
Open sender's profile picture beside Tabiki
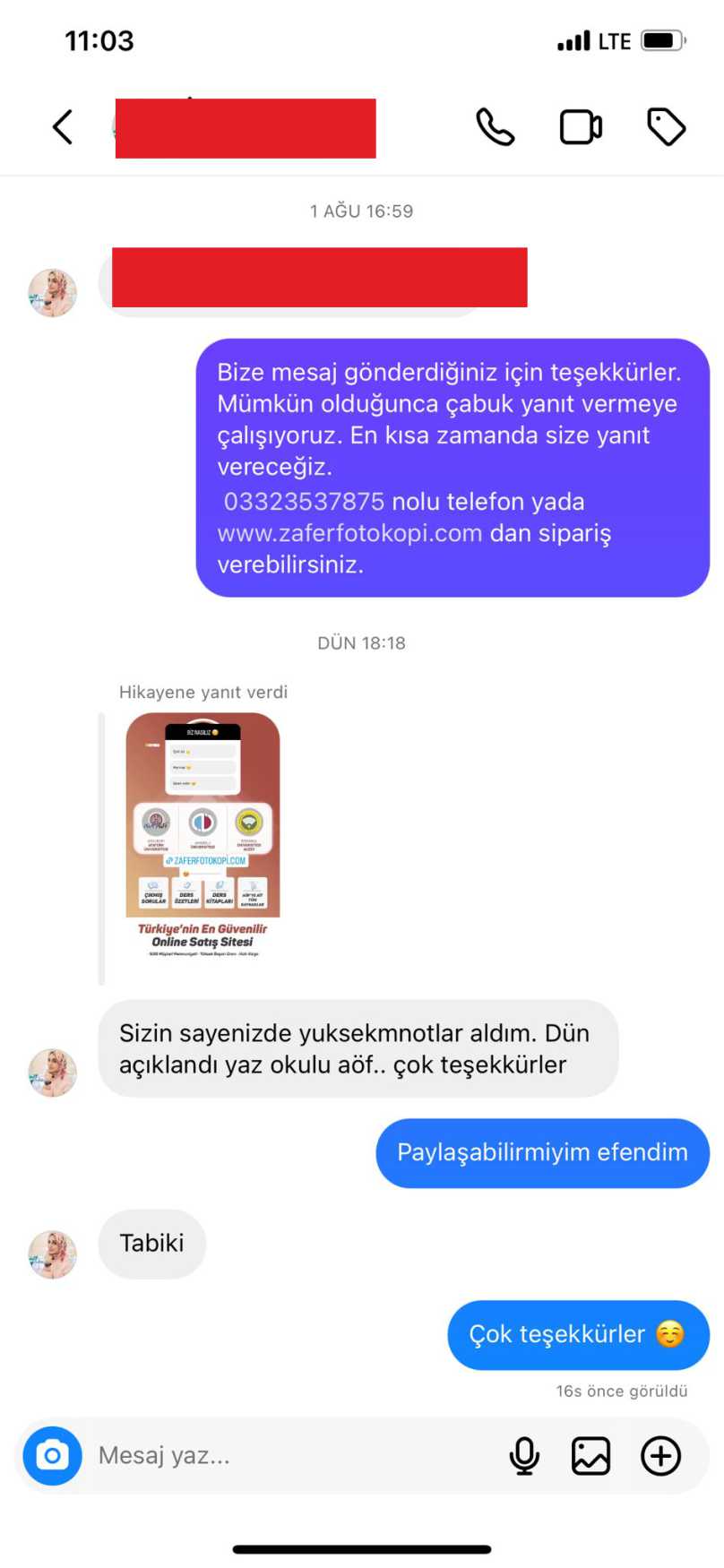[x=53, y=1254]
